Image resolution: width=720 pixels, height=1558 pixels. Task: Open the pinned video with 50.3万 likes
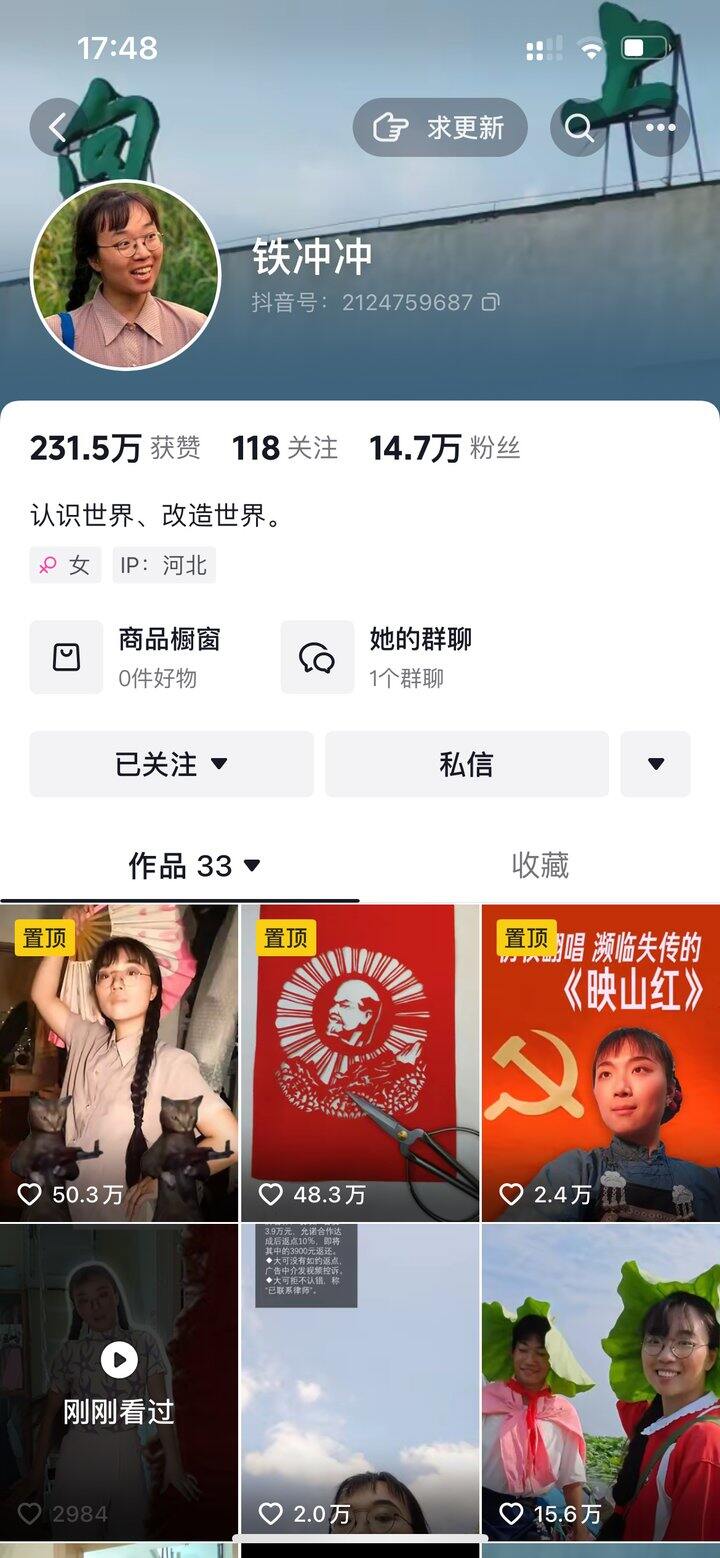119,1062
